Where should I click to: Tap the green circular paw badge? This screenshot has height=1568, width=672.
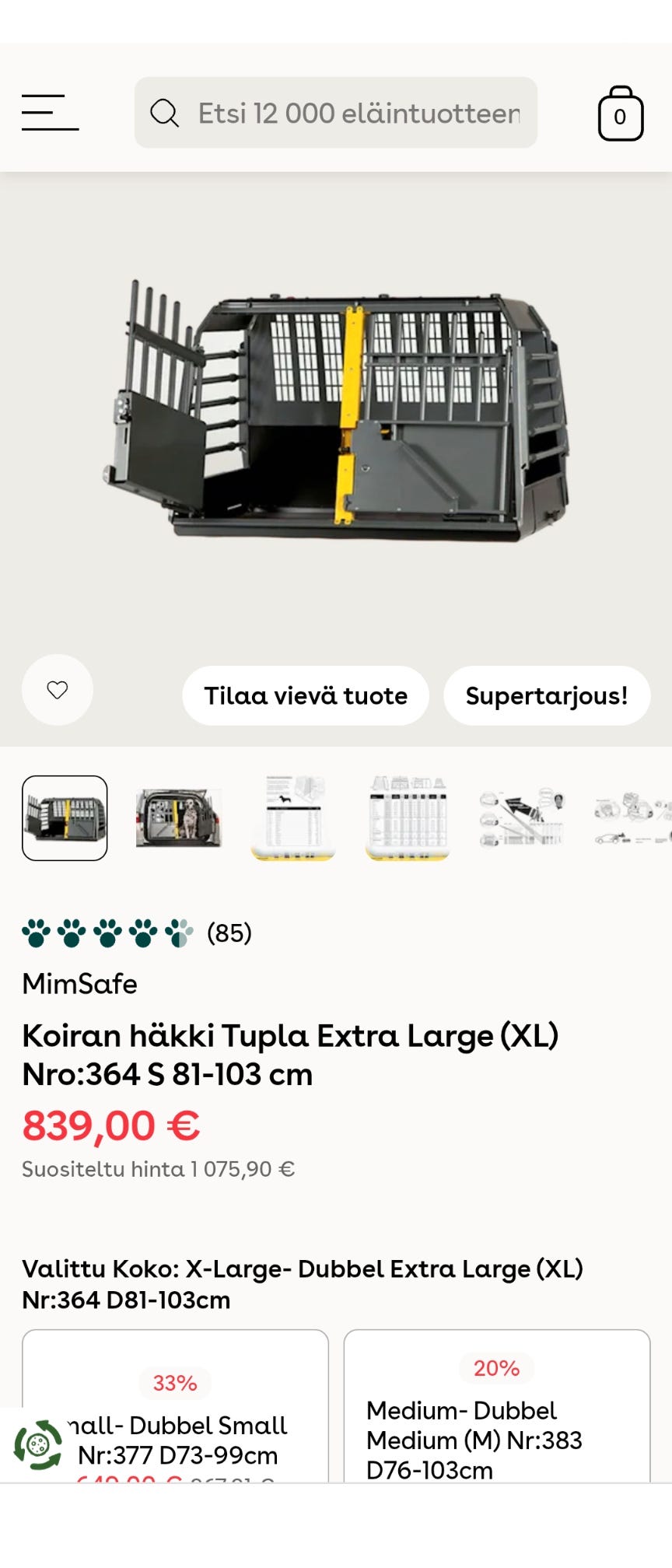pos(37,1445)
